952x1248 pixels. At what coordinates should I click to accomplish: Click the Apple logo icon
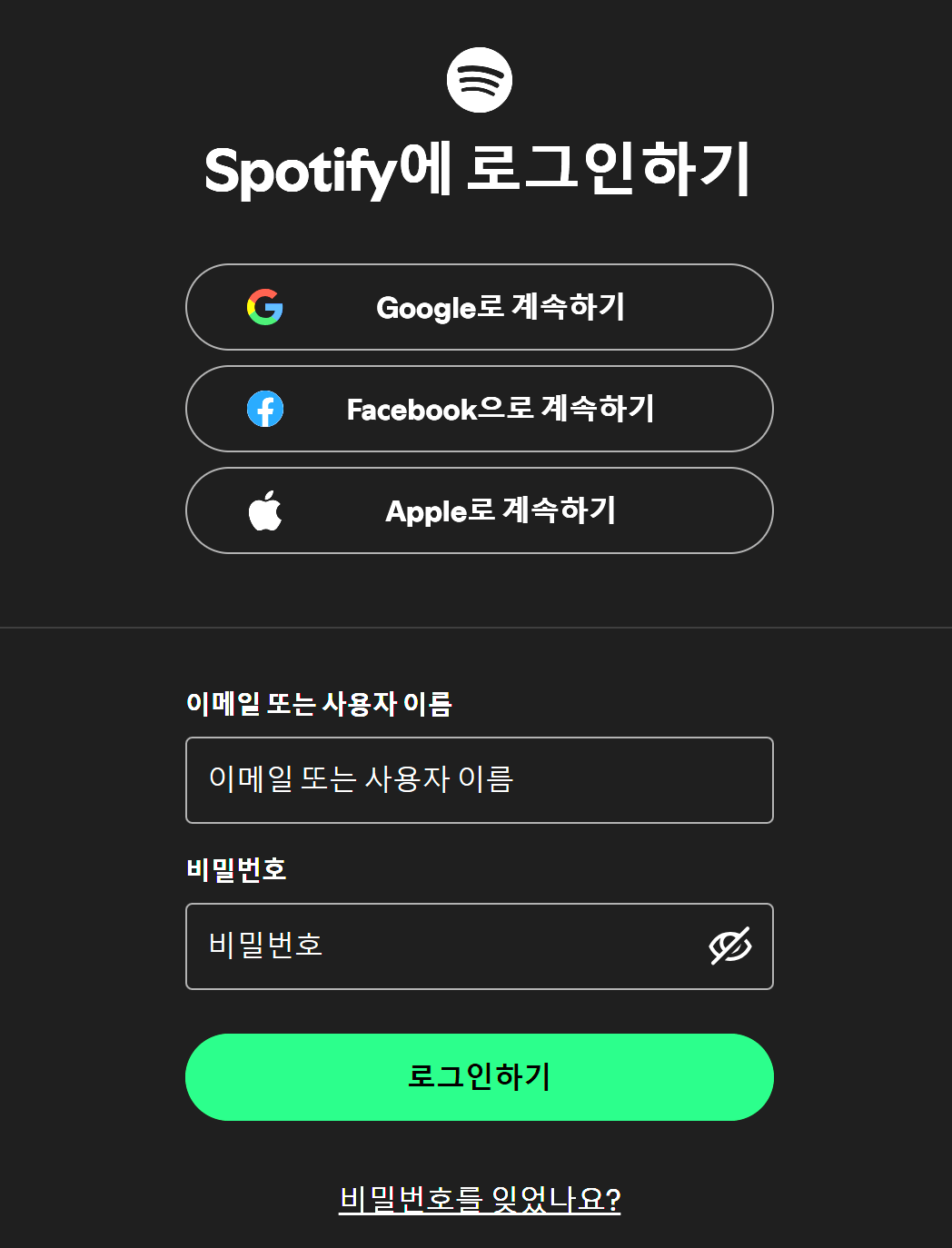point(264,510)
